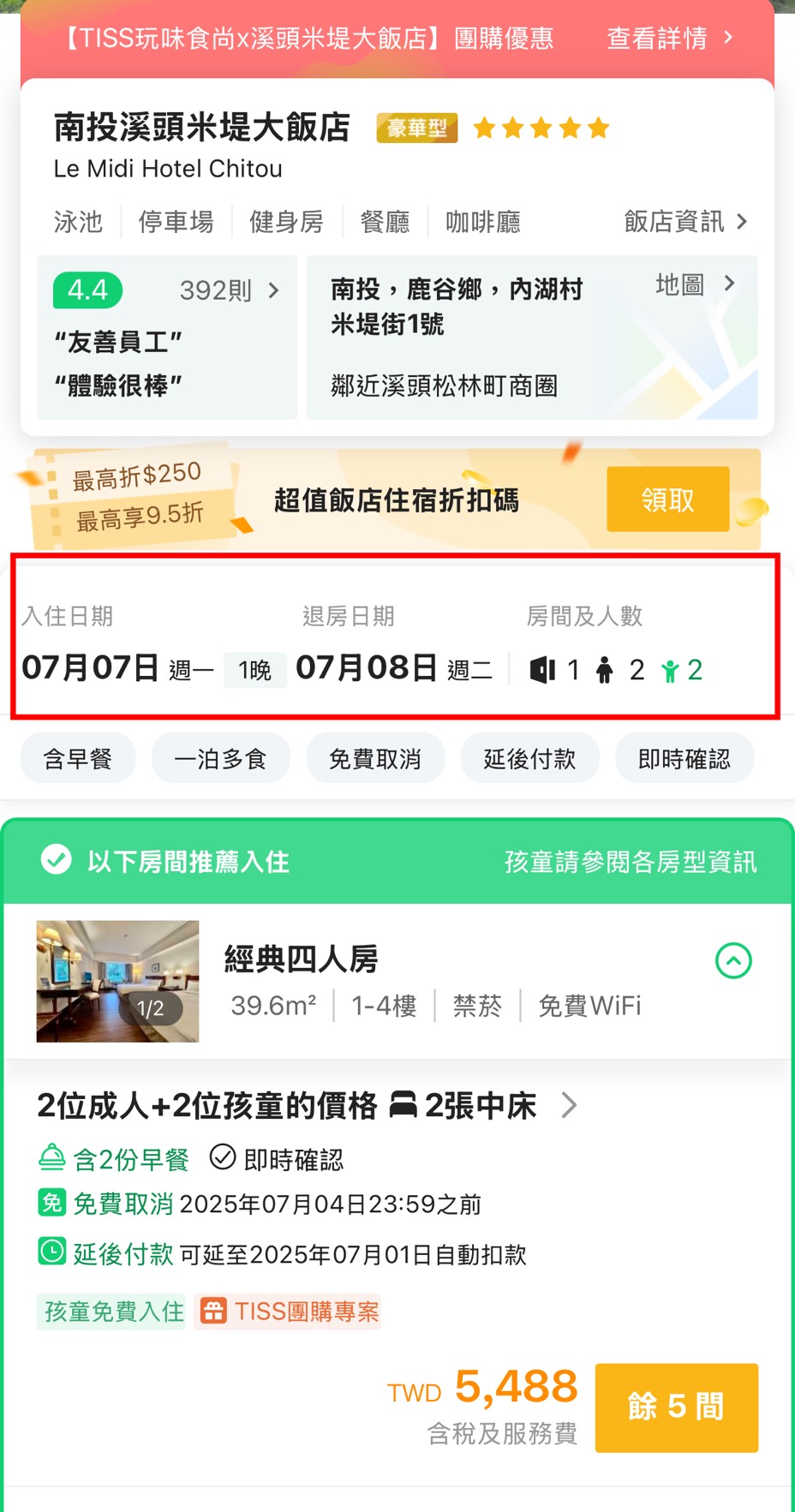The image size is (795, 1512).
Task: Book the room with 餘5間 button
Action: pos(676,1407)
